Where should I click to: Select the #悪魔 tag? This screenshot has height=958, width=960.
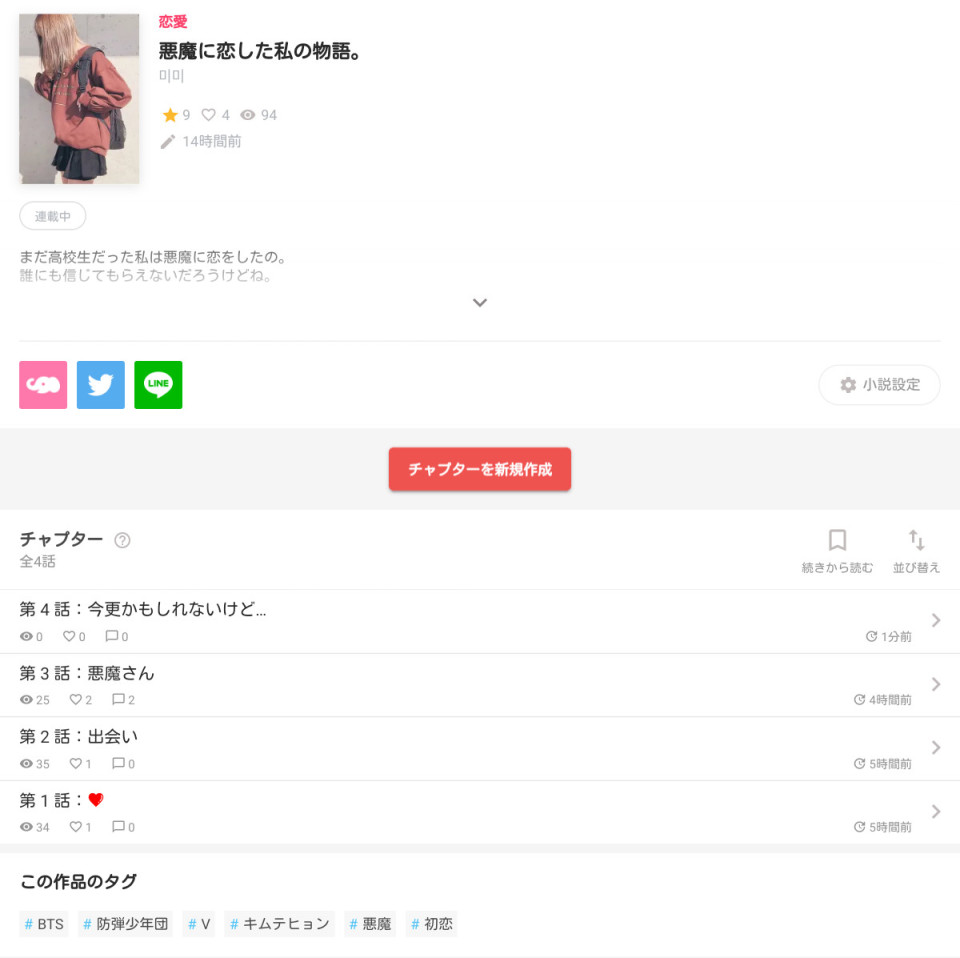point(370,924)
